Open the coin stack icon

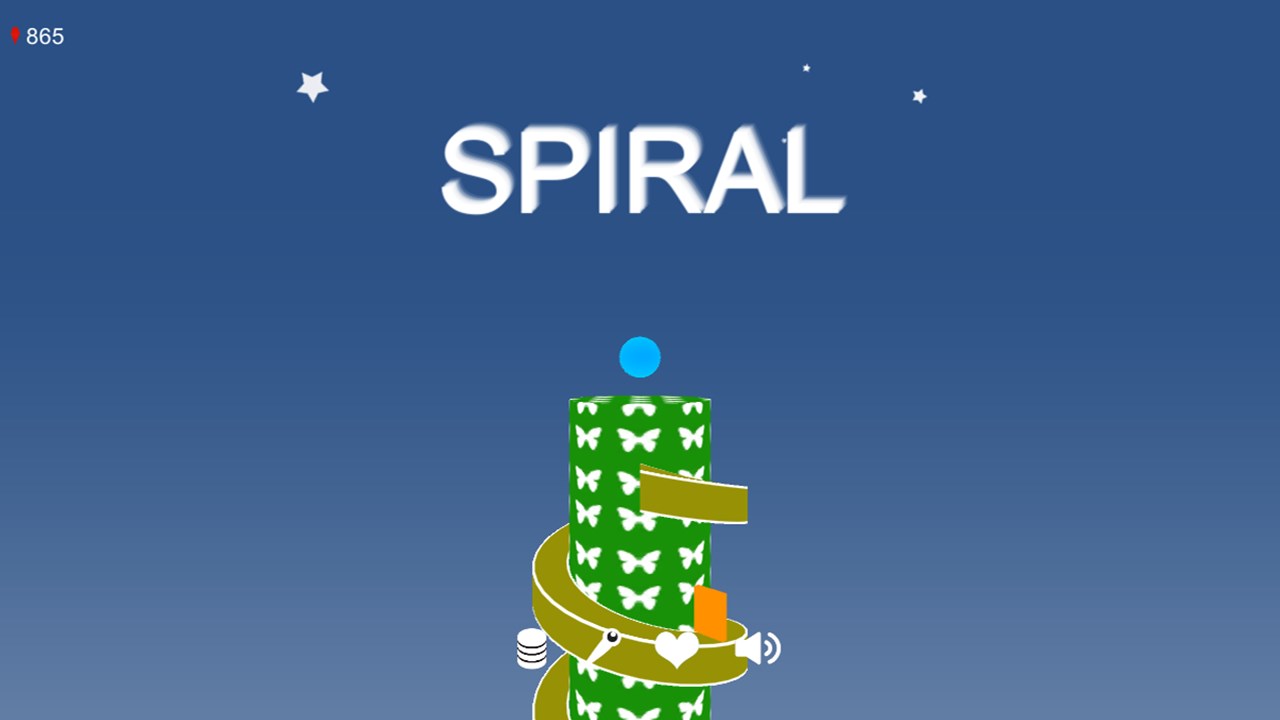(x=531, y=648)
